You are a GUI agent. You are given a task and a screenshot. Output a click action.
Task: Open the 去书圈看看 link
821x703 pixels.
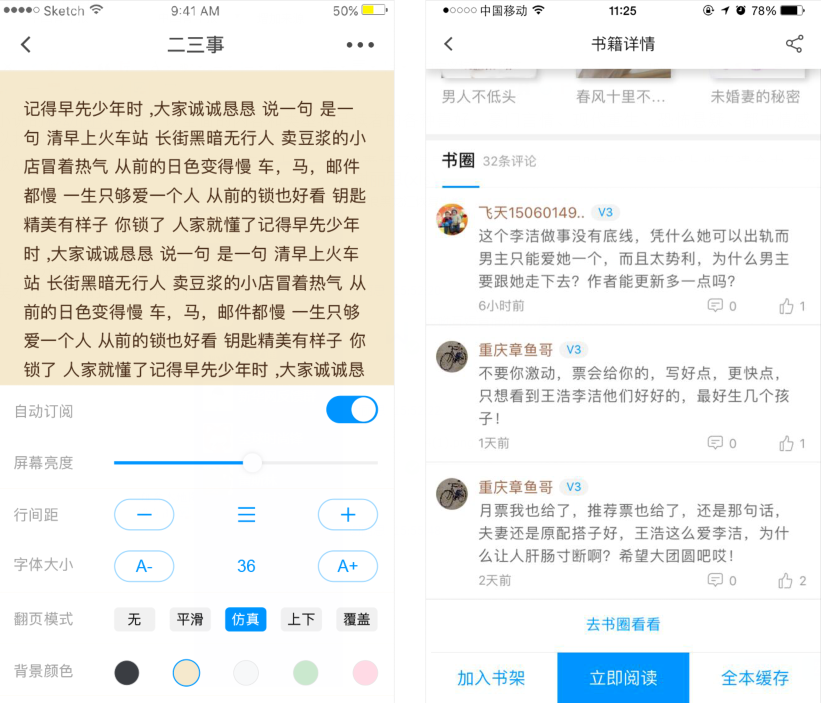(x=623, y=624)
